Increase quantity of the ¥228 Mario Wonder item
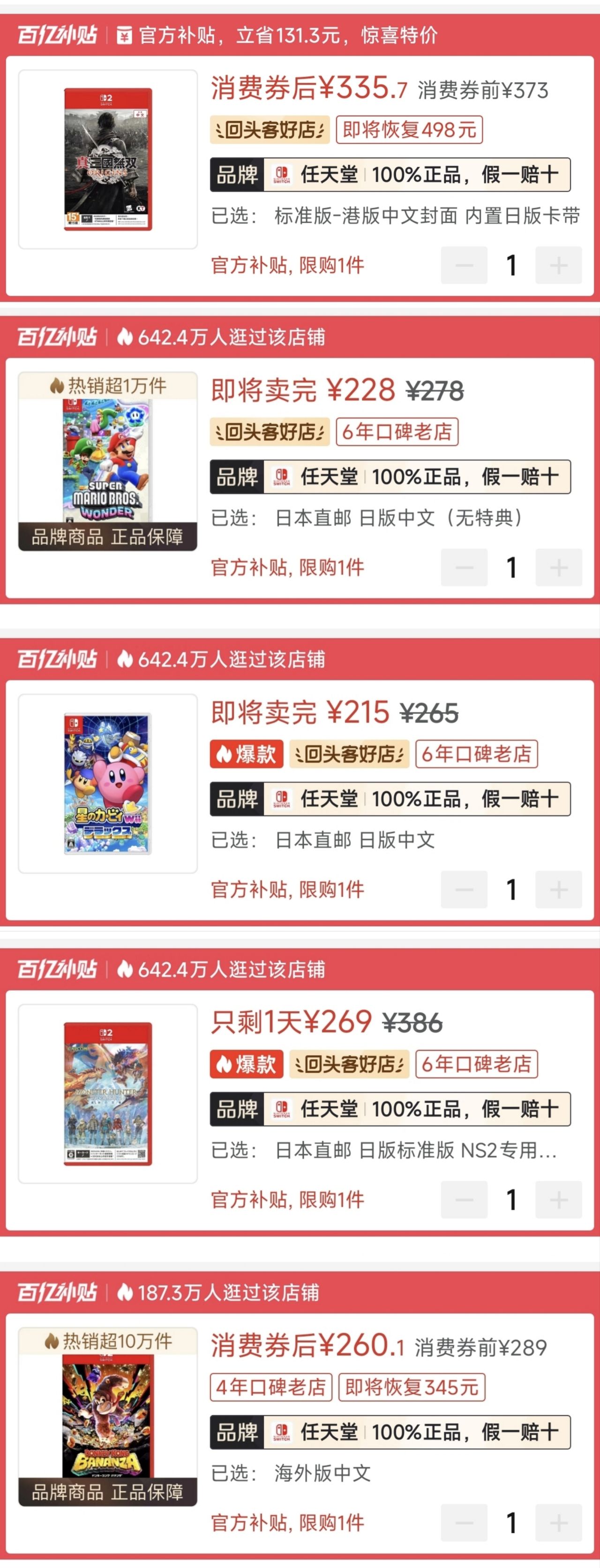The height and width of the screenshot is (1568, 600). [x=558, y=567]
